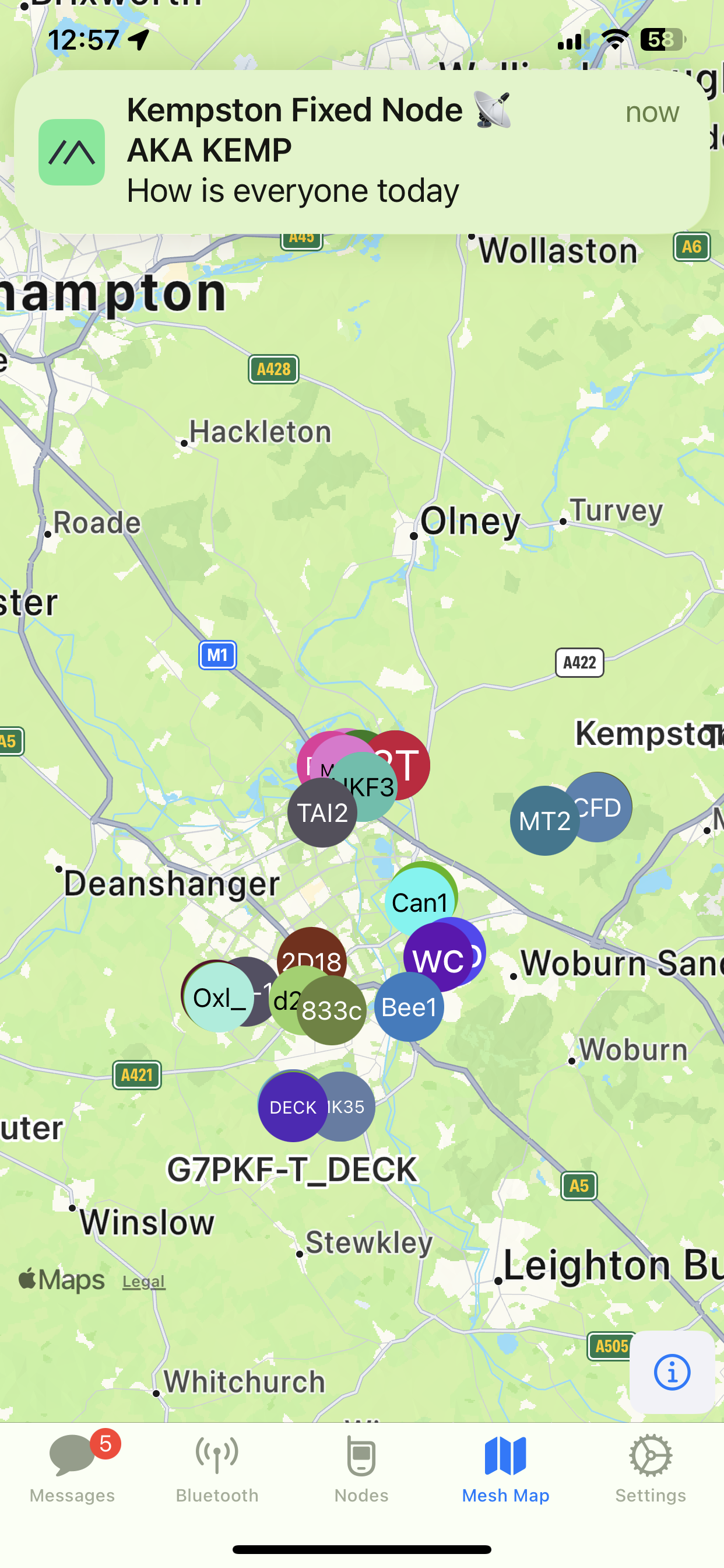
Task: Open the Kempston Fixed Node notification
Action: click(x=362, y=152)
